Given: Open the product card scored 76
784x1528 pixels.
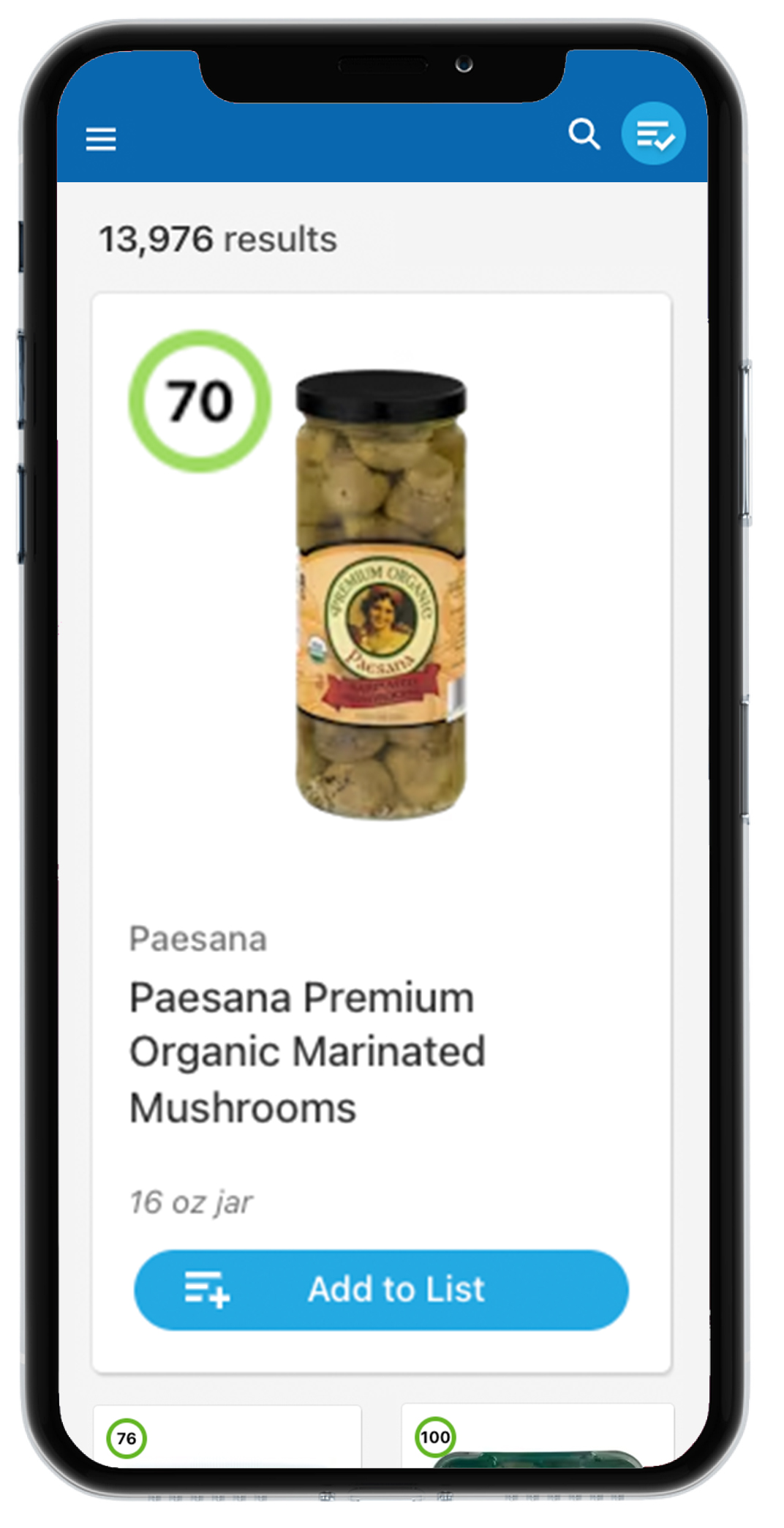Looking at the screenshot, I should coord(227,1436).
